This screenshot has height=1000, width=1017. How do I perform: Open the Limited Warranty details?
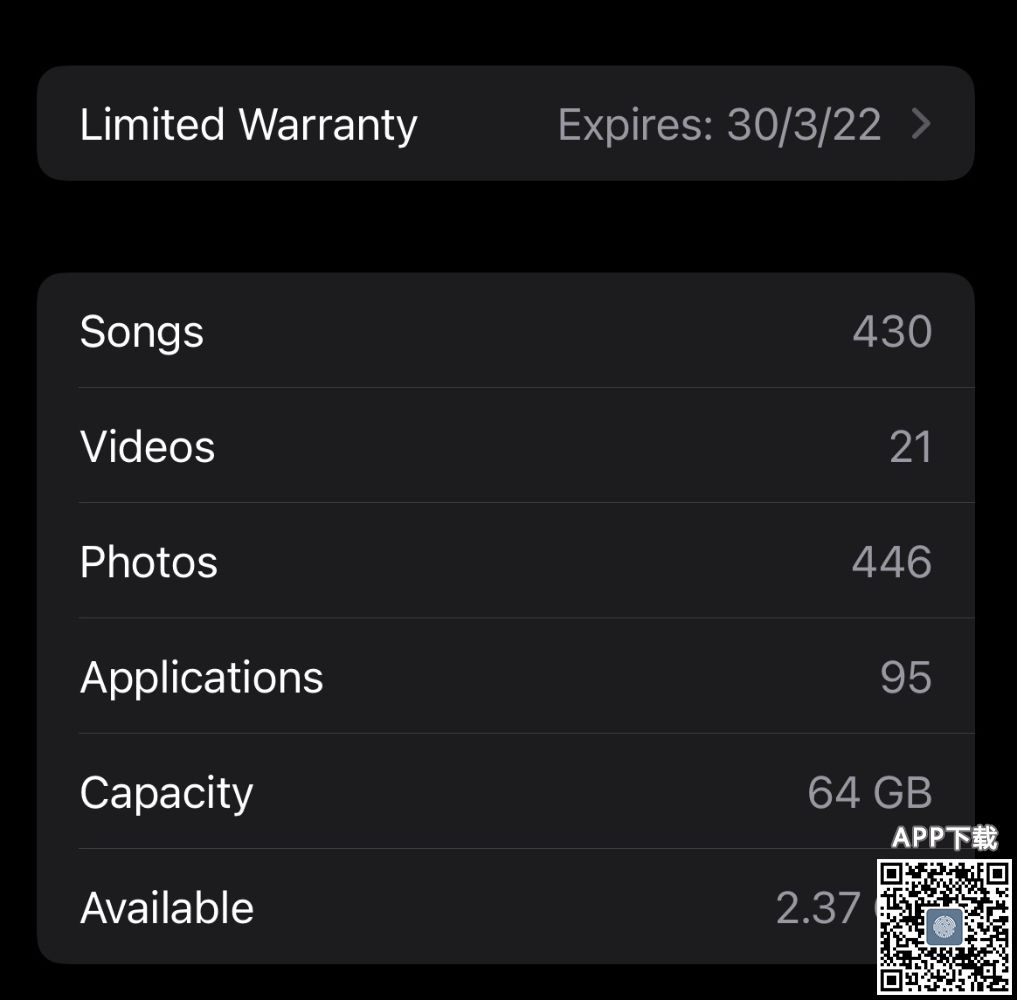(x=505, y=124)
